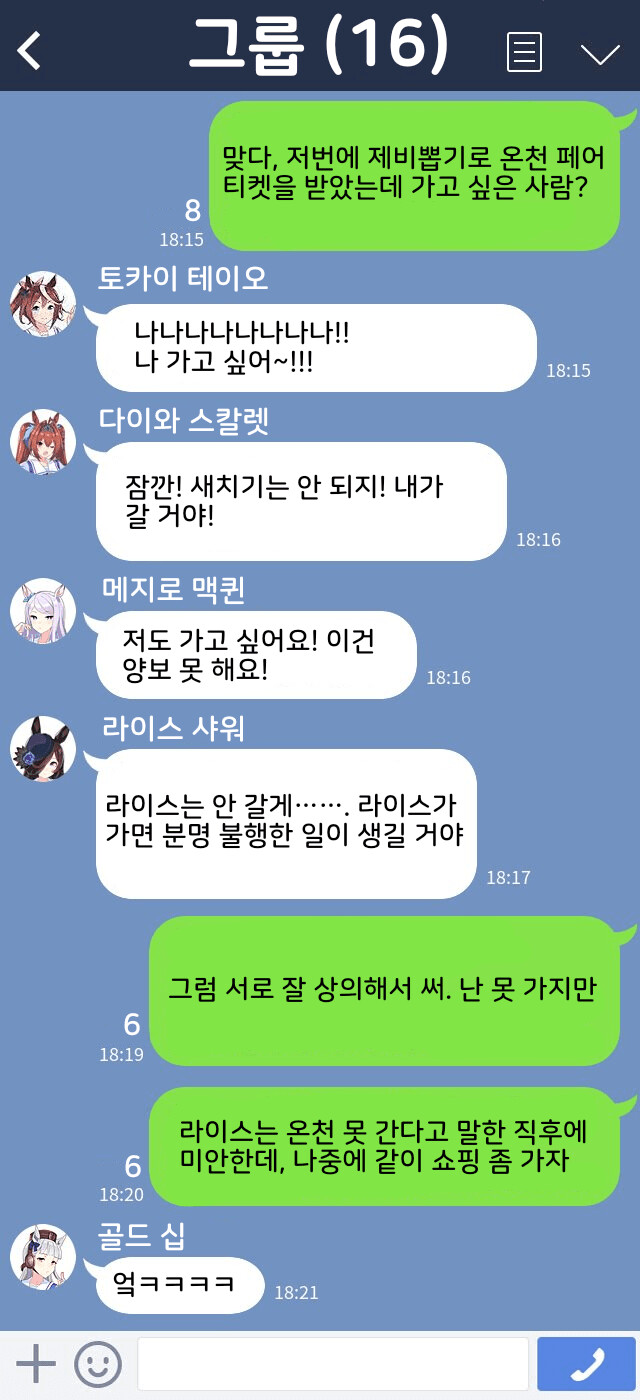
Task: Open the plus attachment menu
Action: [36, 1364]
